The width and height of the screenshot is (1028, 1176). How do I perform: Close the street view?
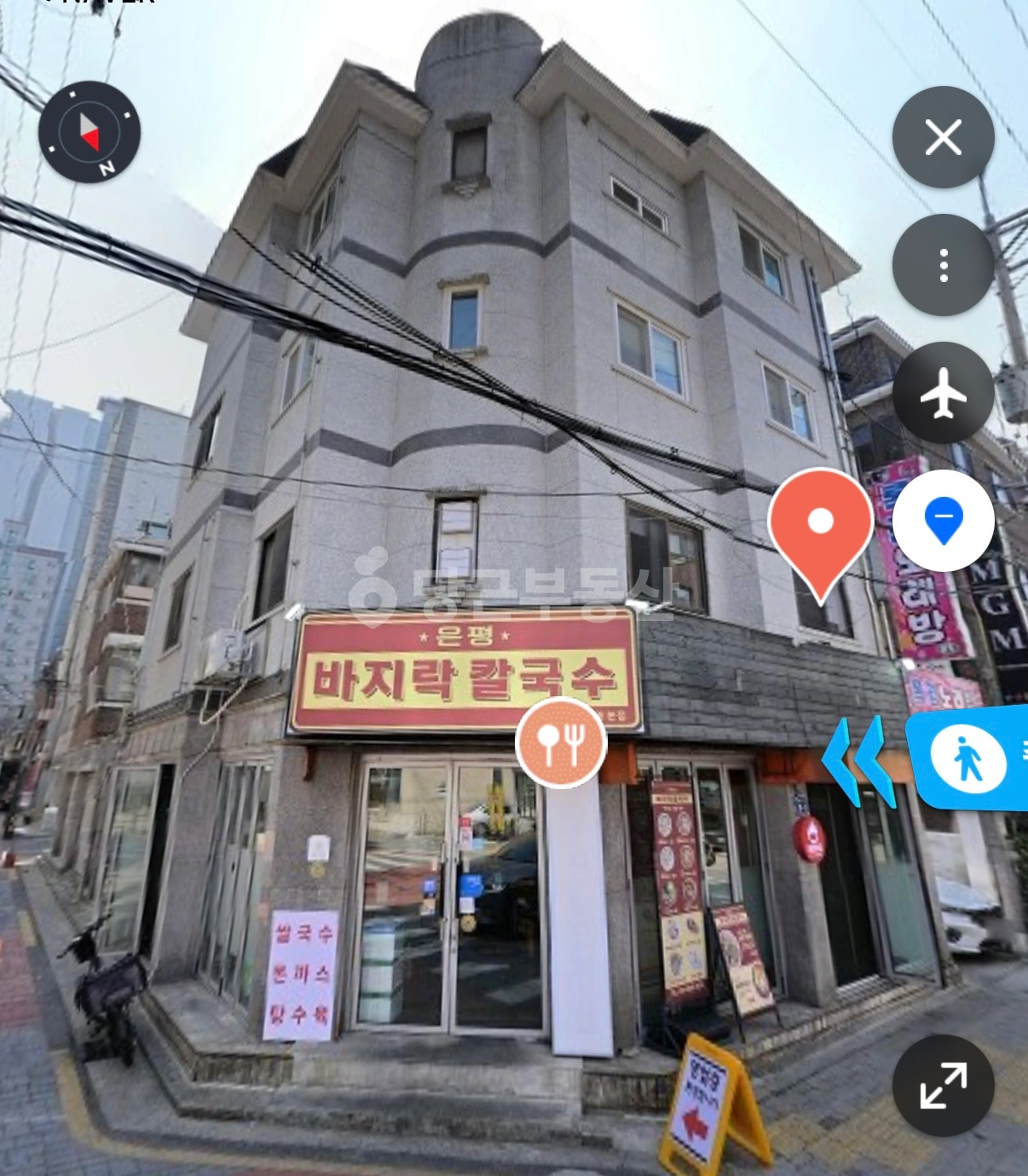point(943,137)
